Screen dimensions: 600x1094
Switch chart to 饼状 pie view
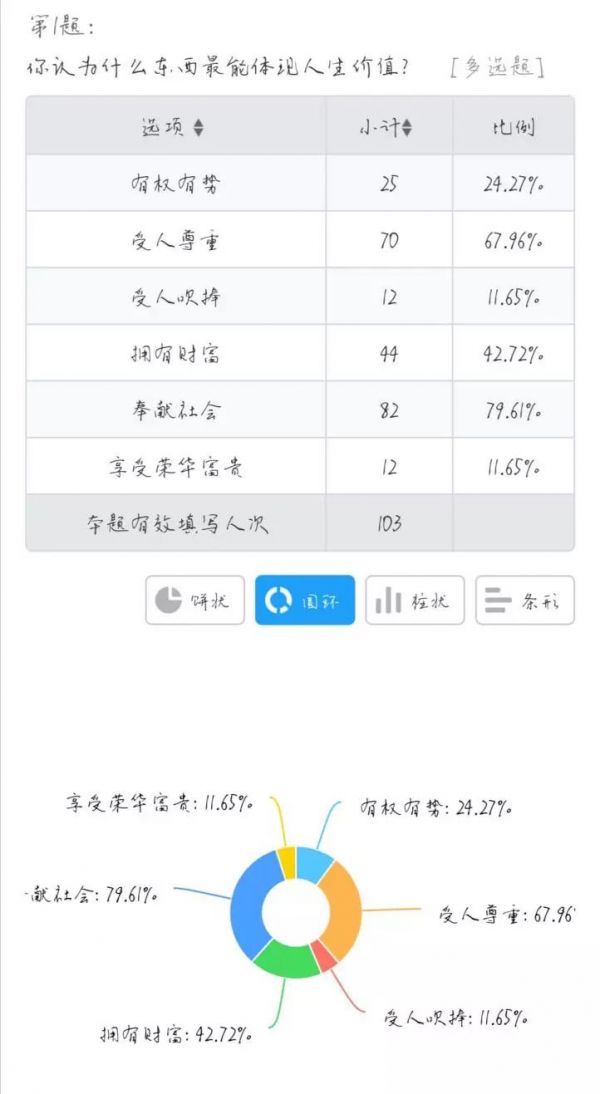[195, 600]
